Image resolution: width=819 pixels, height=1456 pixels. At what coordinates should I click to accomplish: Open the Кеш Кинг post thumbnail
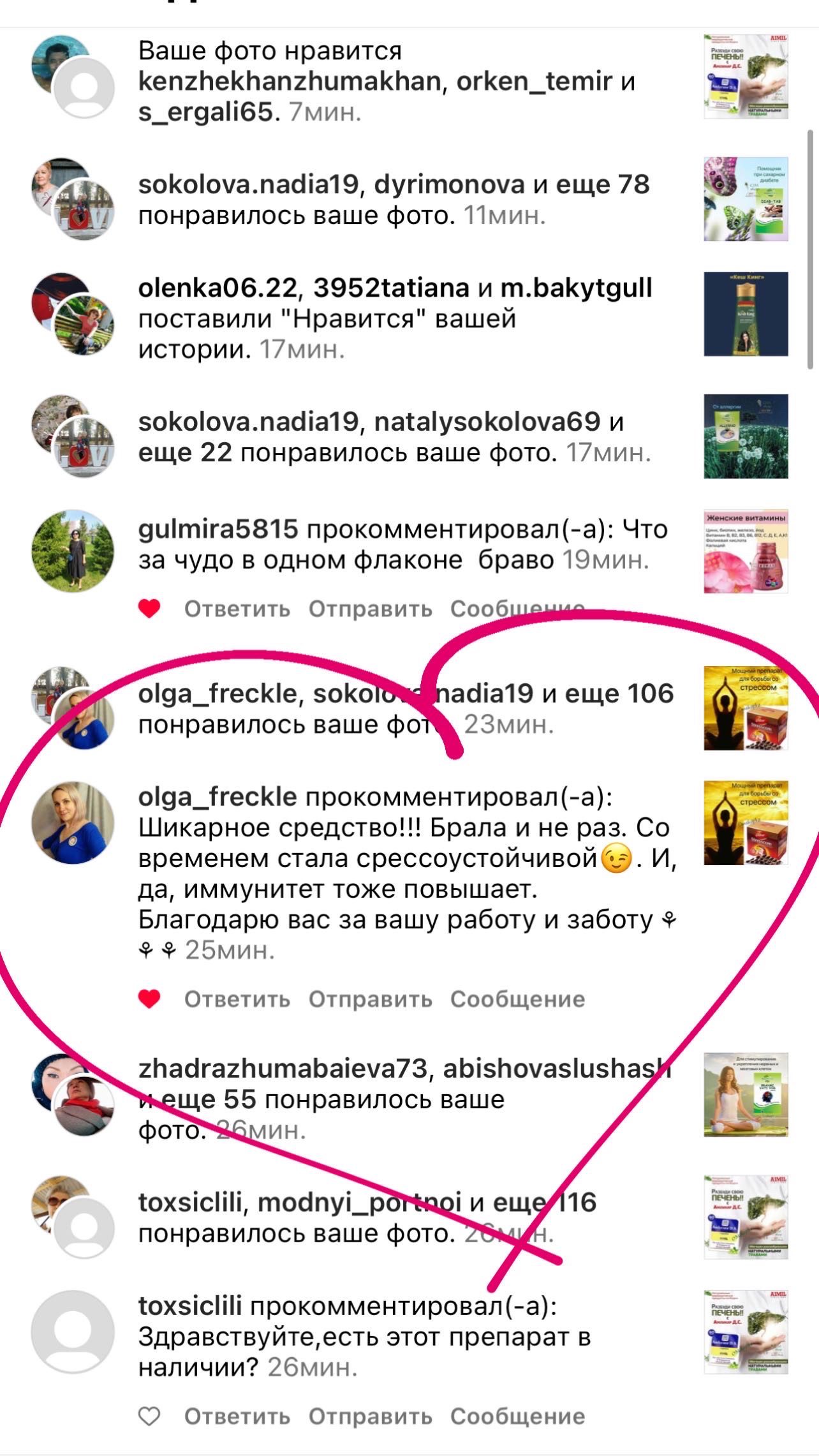746,314
